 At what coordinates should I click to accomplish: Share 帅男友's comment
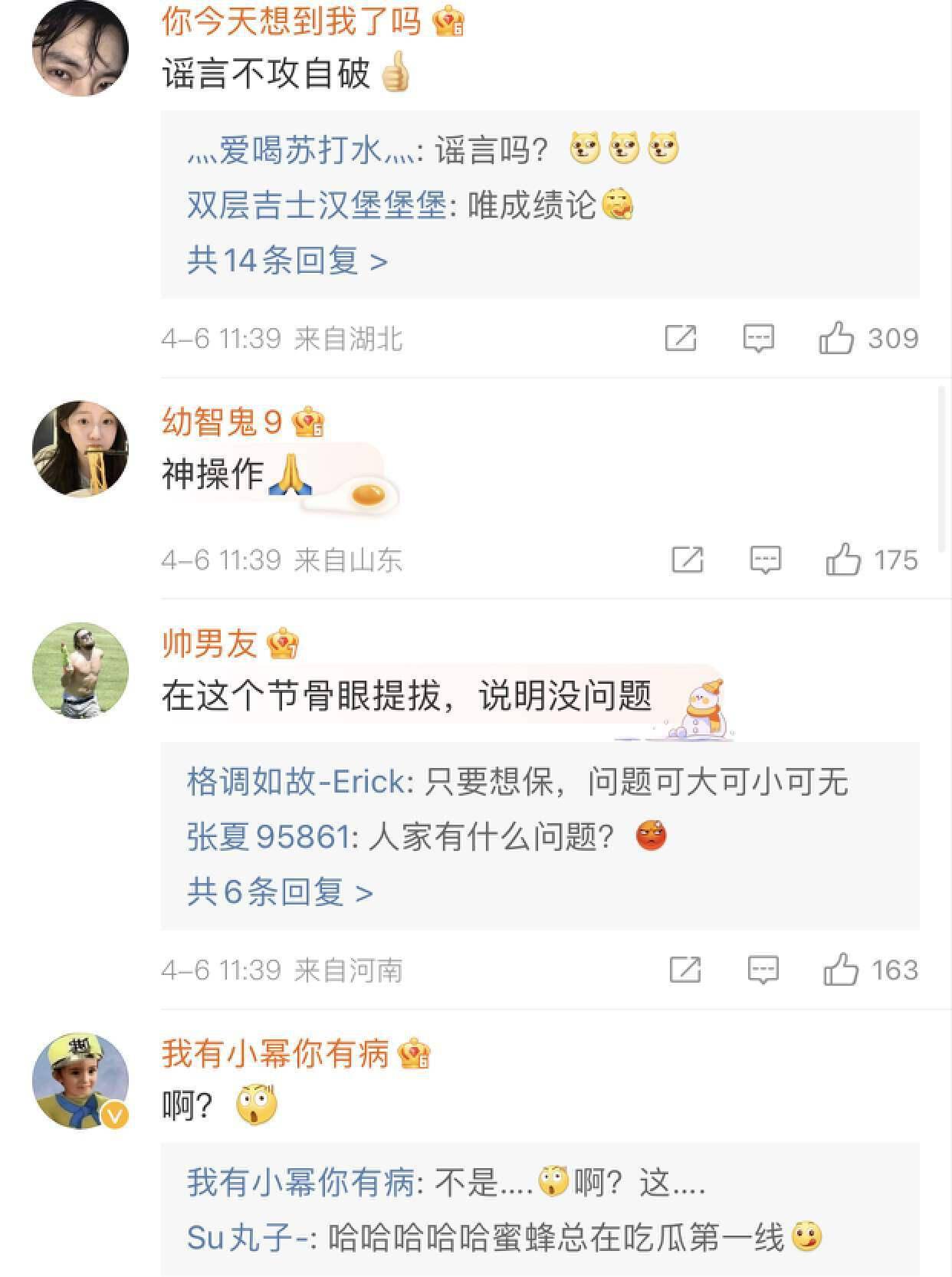[x=684, y=970]
